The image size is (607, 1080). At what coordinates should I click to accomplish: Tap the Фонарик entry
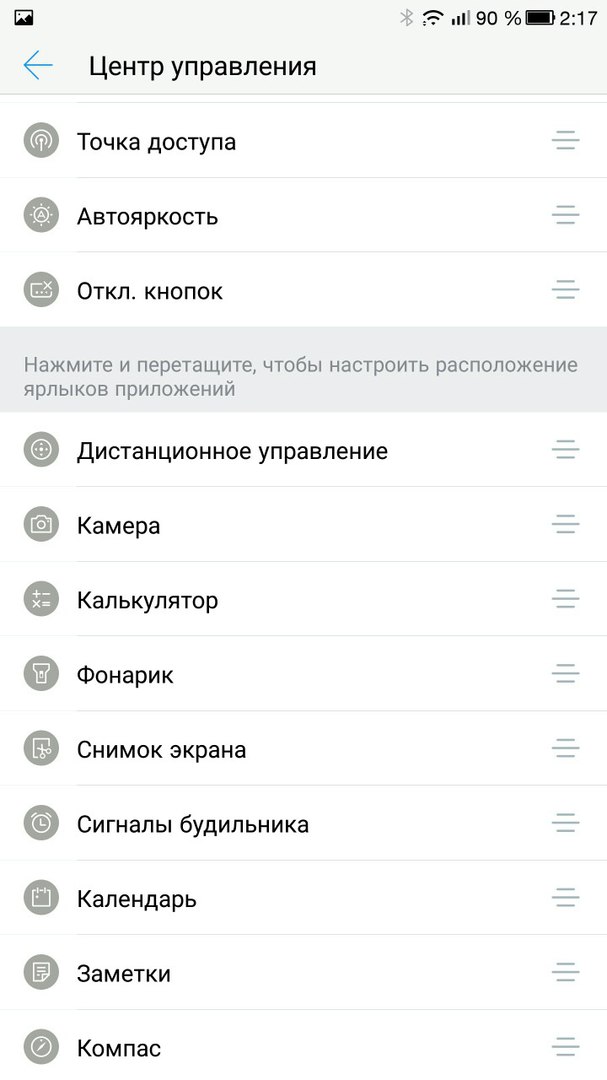coord(303,674)
